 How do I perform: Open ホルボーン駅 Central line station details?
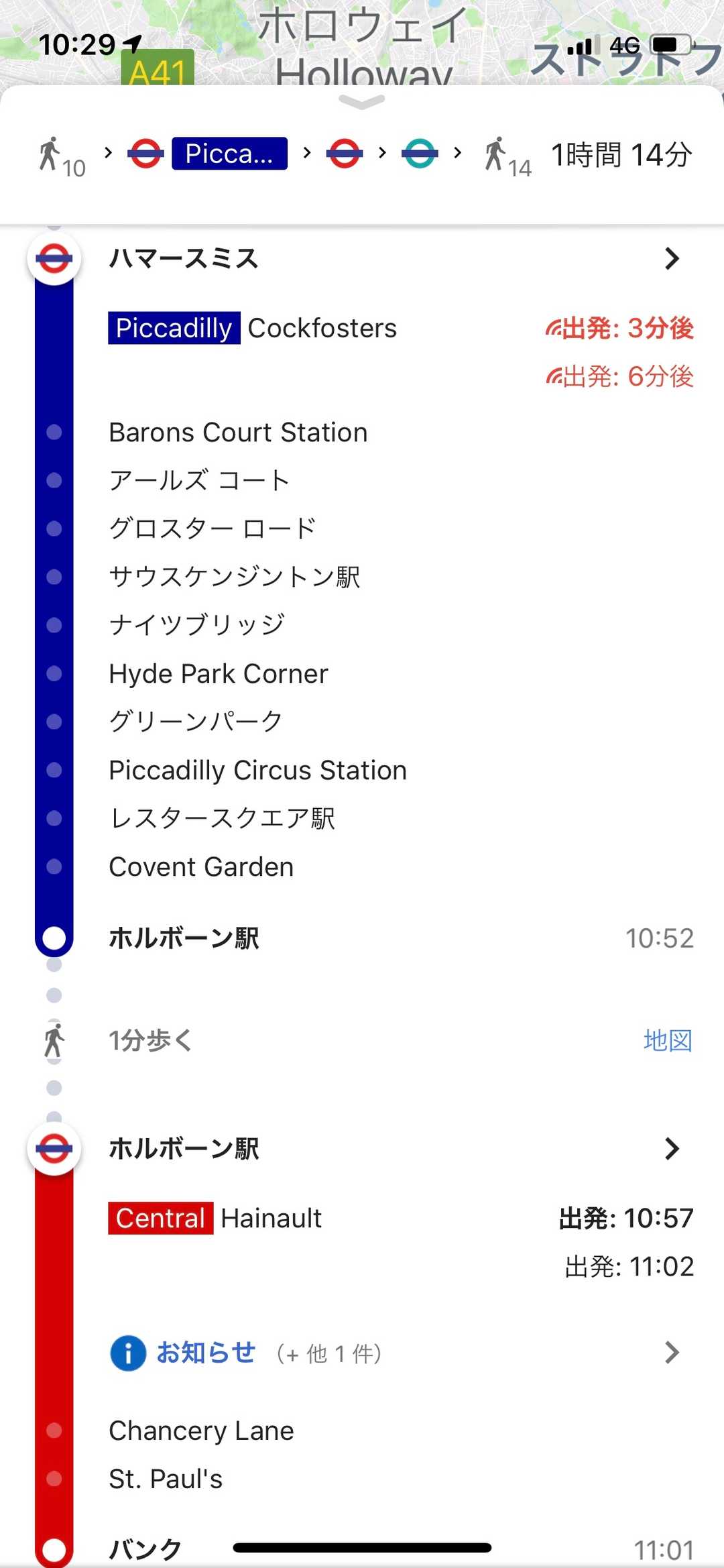671,1149
